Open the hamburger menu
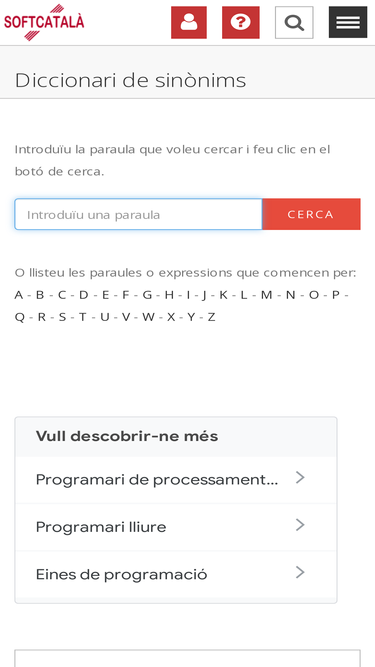 [348, 23]
